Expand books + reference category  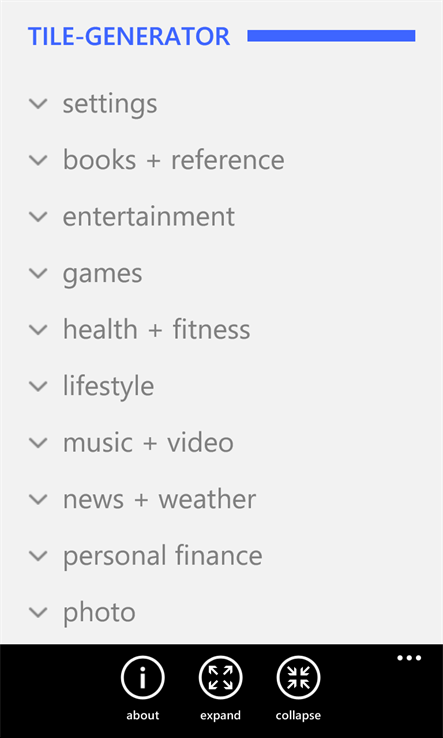[156, 160]
